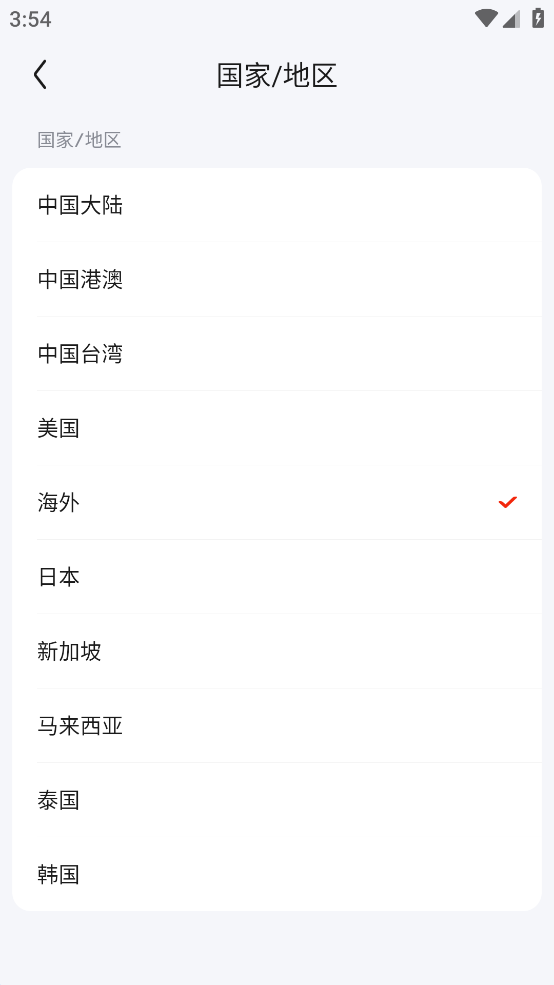Go back using the top-left arrow

(x=40, y=75)
